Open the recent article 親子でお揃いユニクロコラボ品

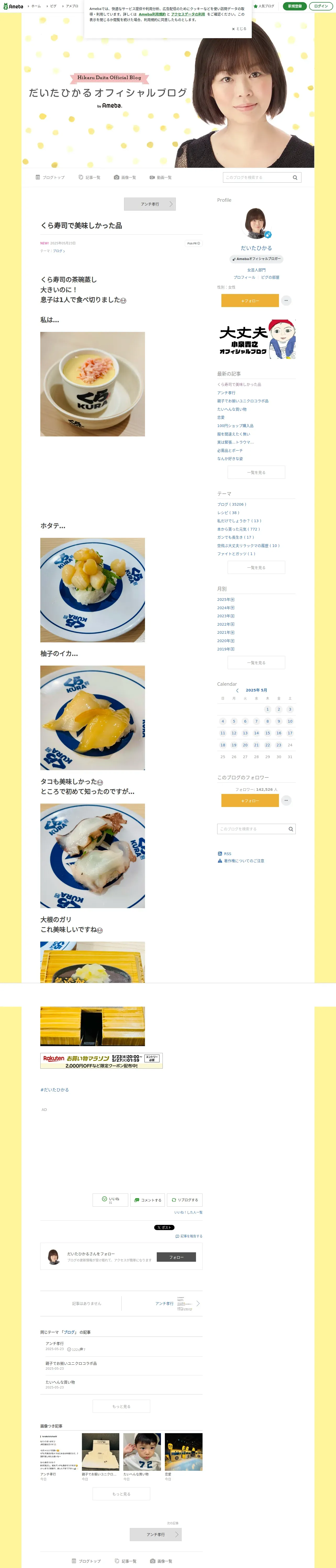pyautogui.click(x=243, y=401)
